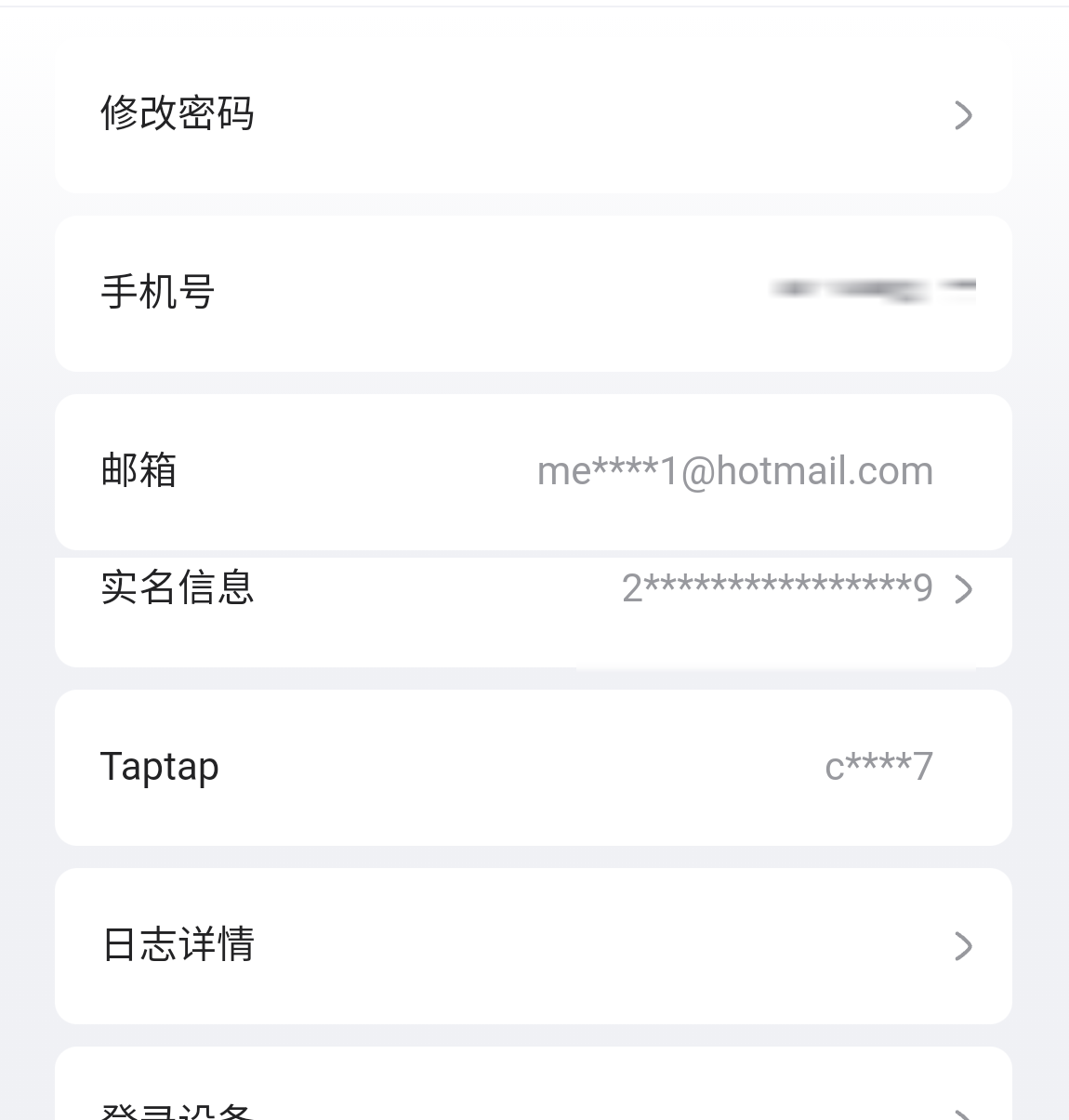
Task: Open 日志详情
Action: (x=533, y=945)
